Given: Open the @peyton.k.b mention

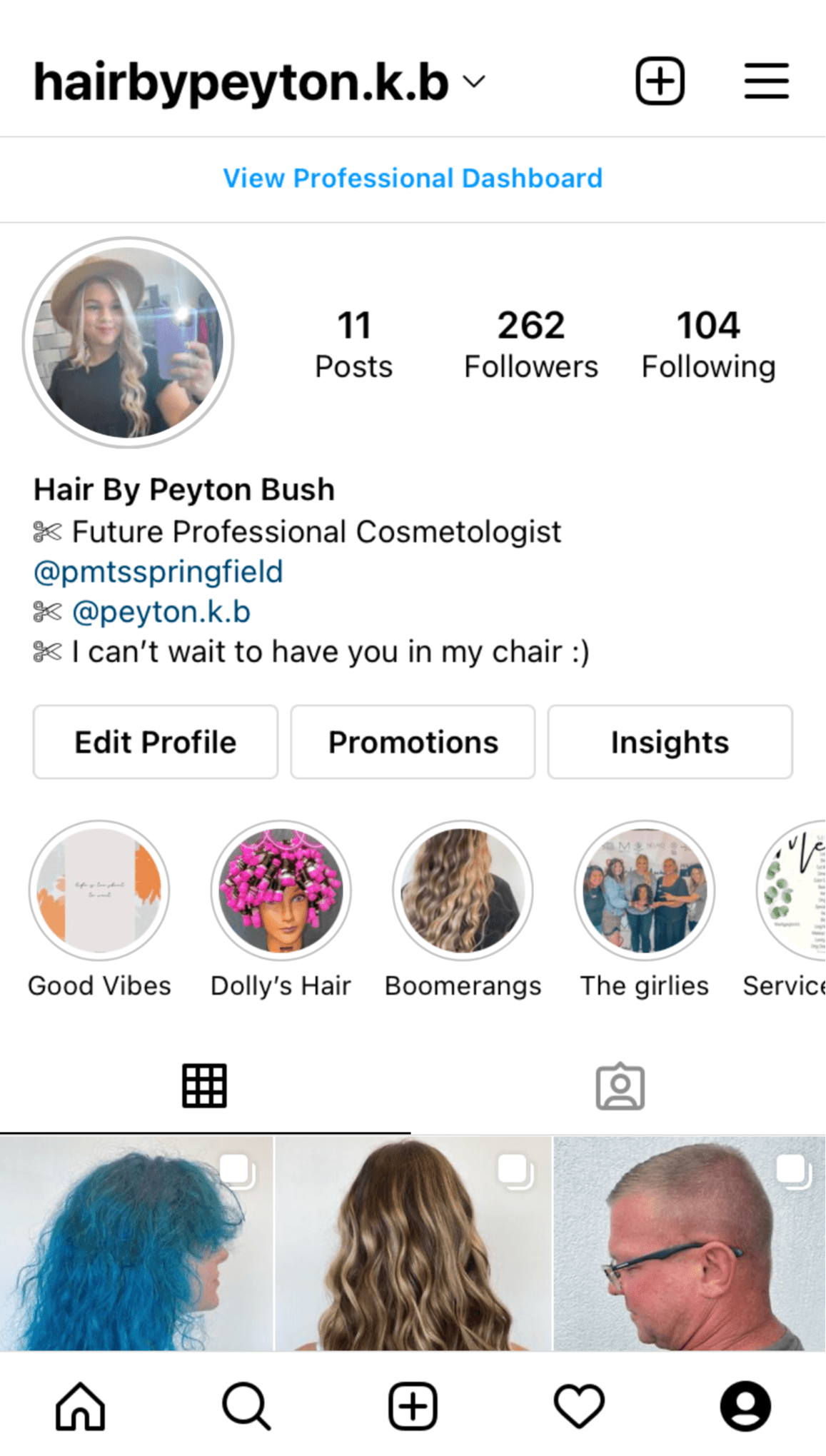Looking at the screenshot, I should tap(161, 612).
